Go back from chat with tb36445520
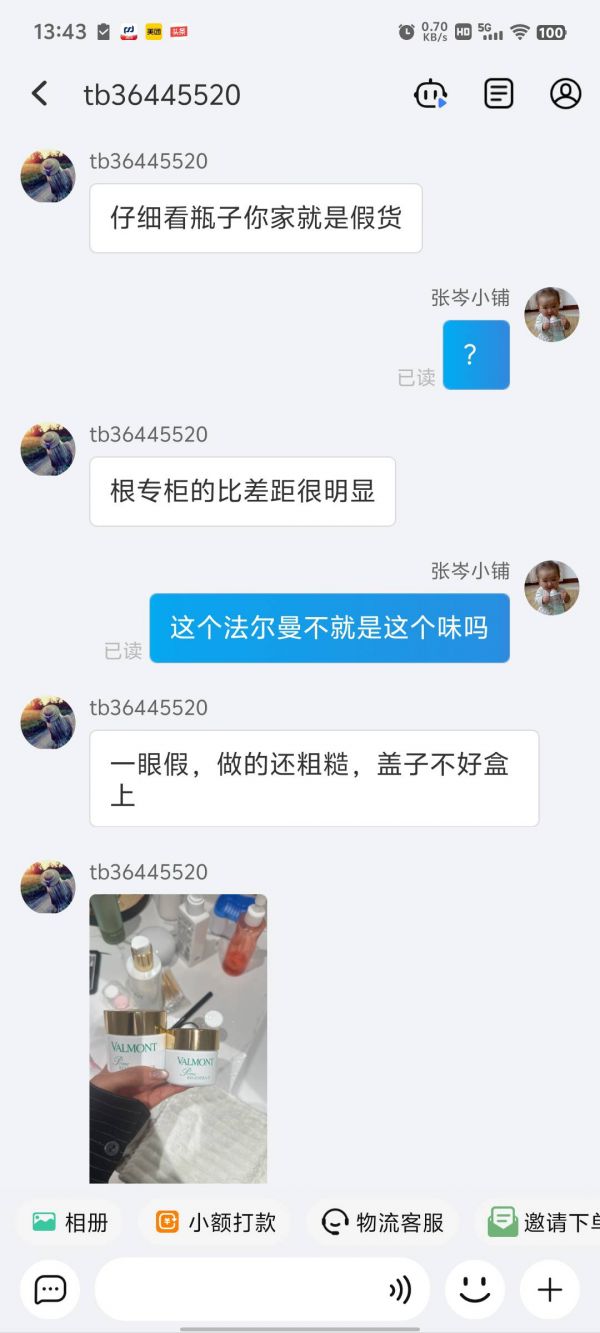The width and height of the screenshot is (600, 1333). coord(40,94)
